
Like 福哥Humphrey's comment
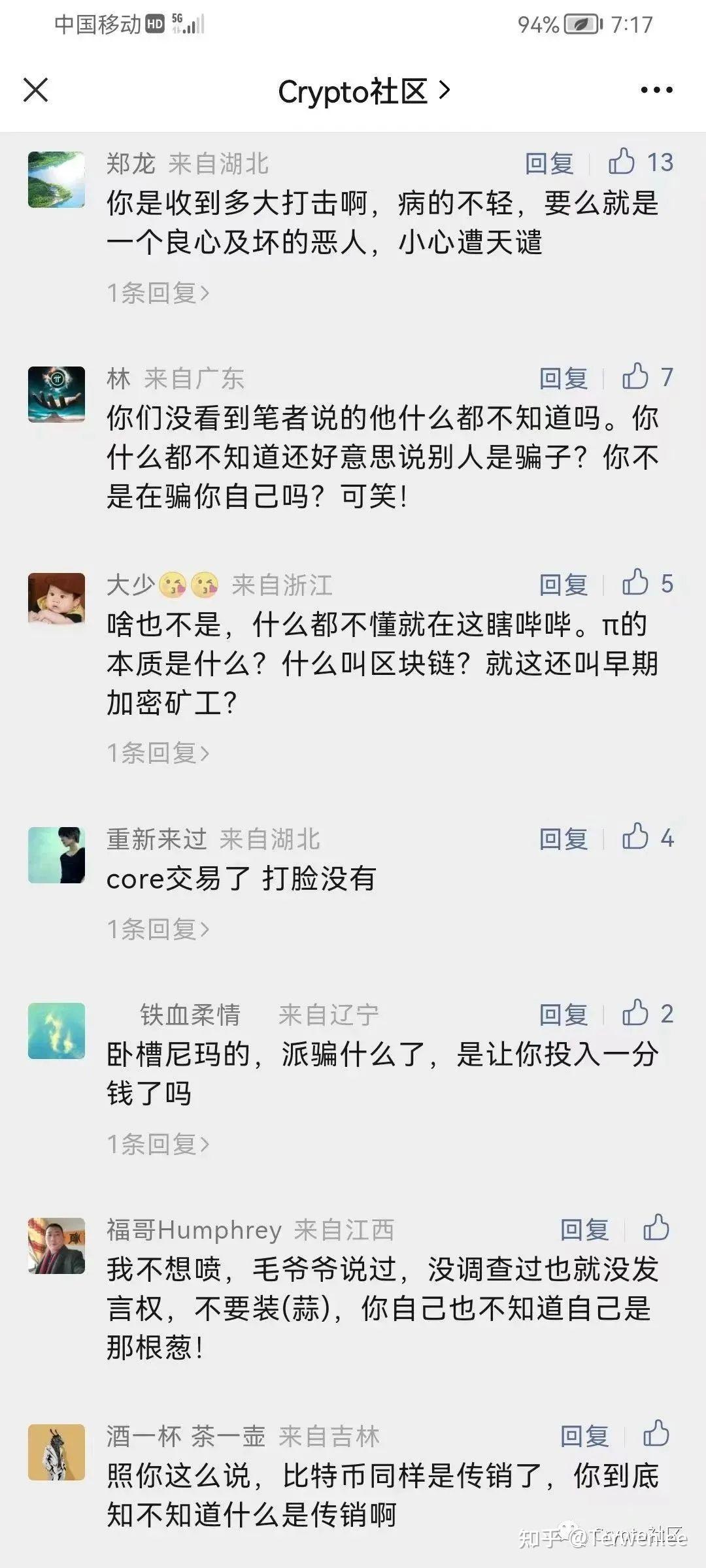pos(656,1228)
